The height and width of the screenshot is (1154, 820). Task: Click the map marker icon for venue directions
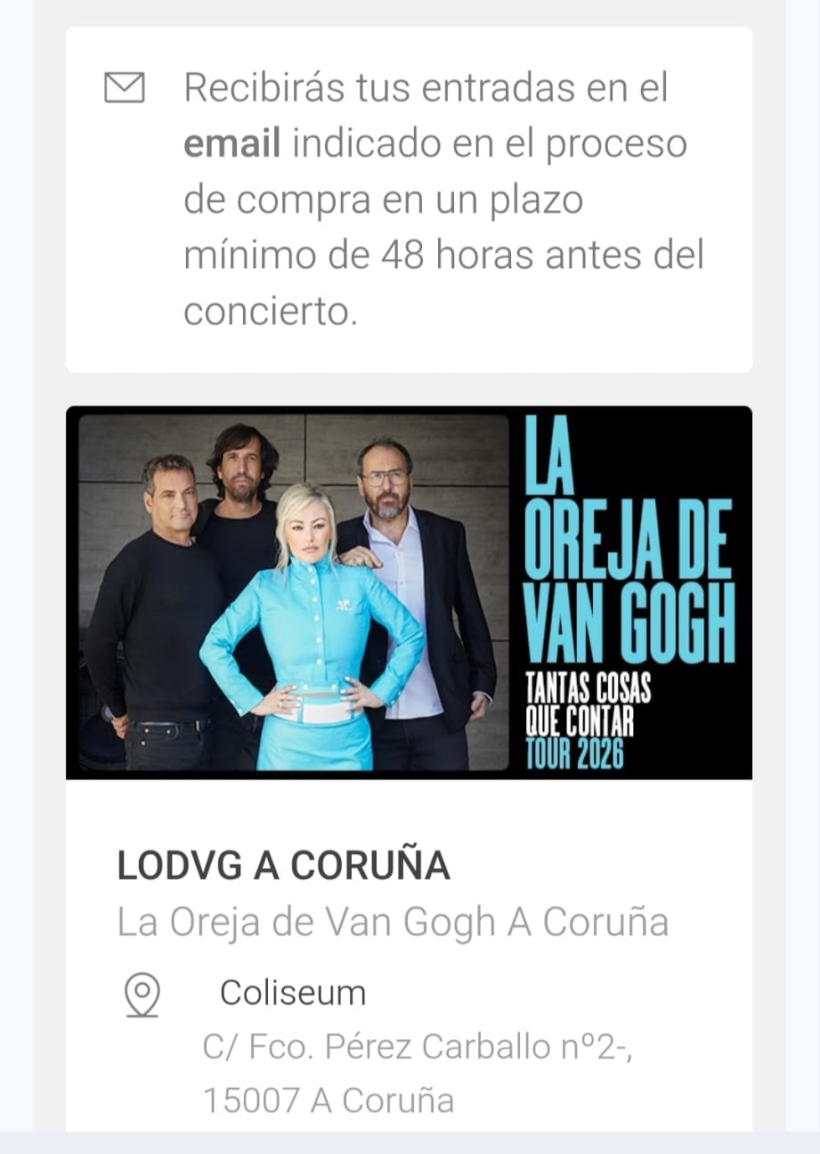140,993
